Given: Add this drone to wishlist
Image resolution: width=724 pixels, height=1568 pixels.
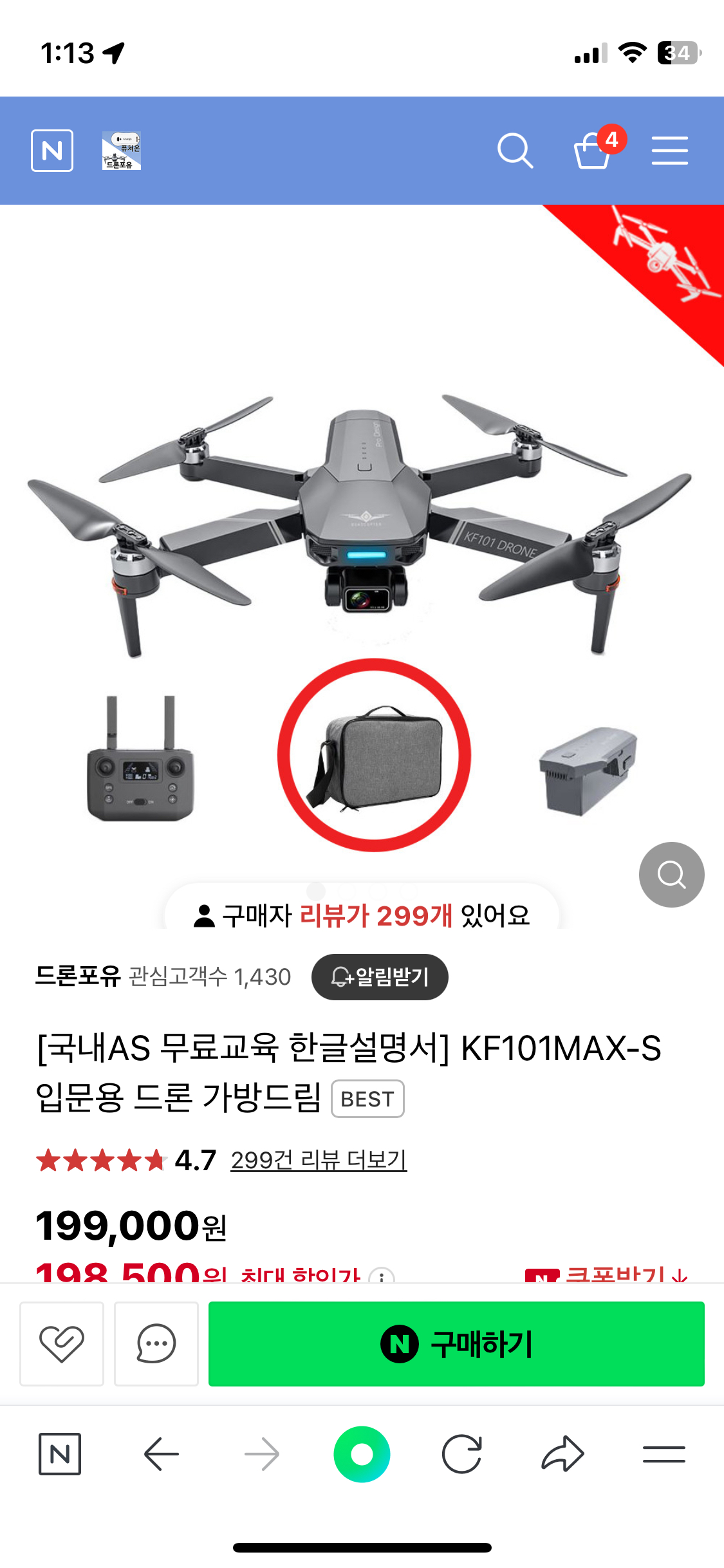Looking at the screenshot, I should point(62,1343).
